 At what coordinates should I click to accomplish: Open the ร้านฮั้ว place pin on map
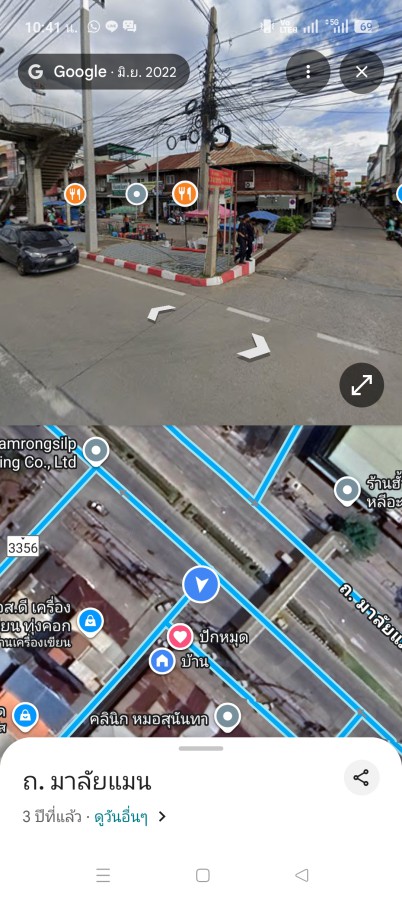(347, 492)
